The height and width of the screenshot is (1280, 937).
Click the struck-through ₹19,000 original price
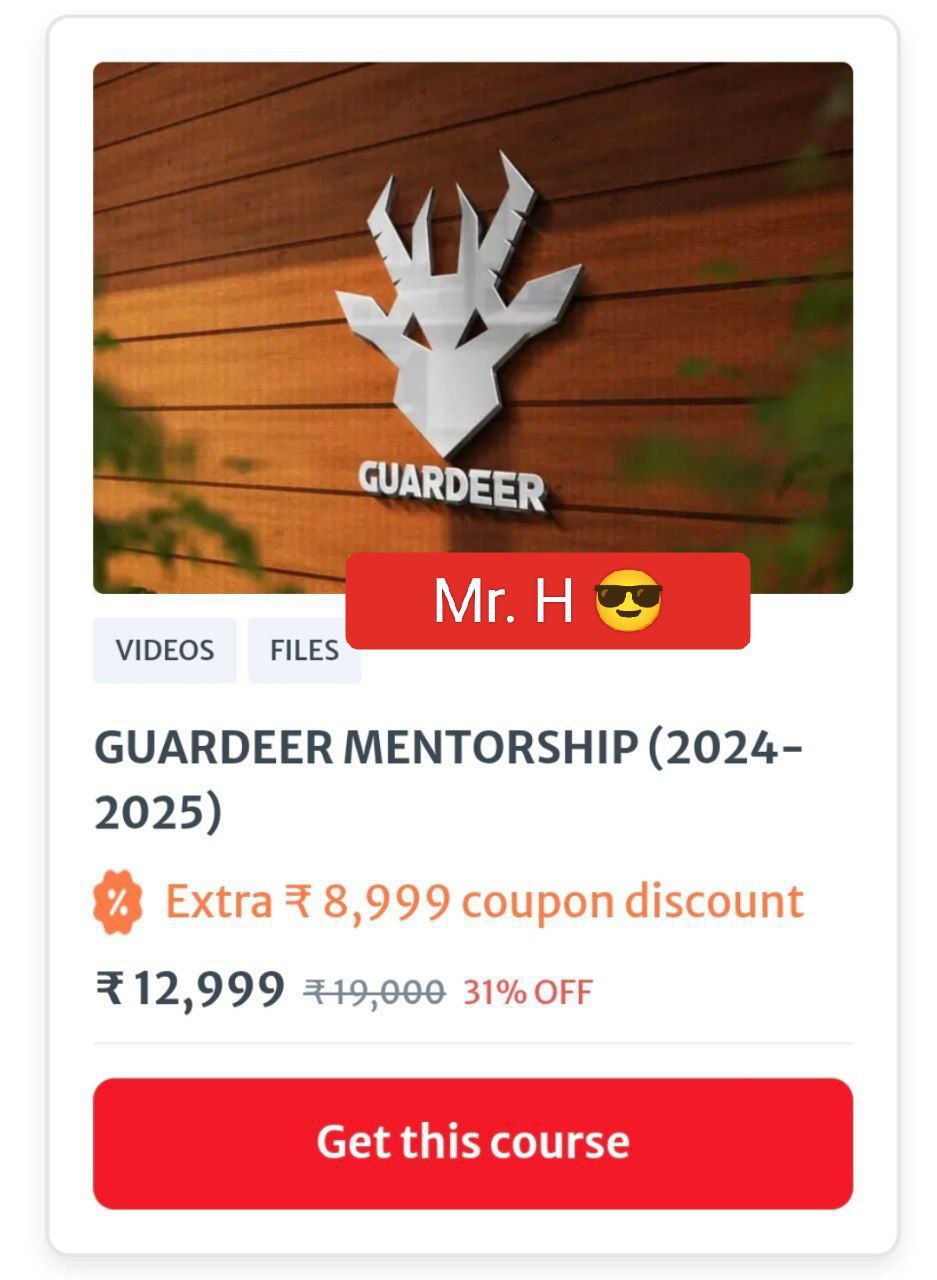click(372, 990)
